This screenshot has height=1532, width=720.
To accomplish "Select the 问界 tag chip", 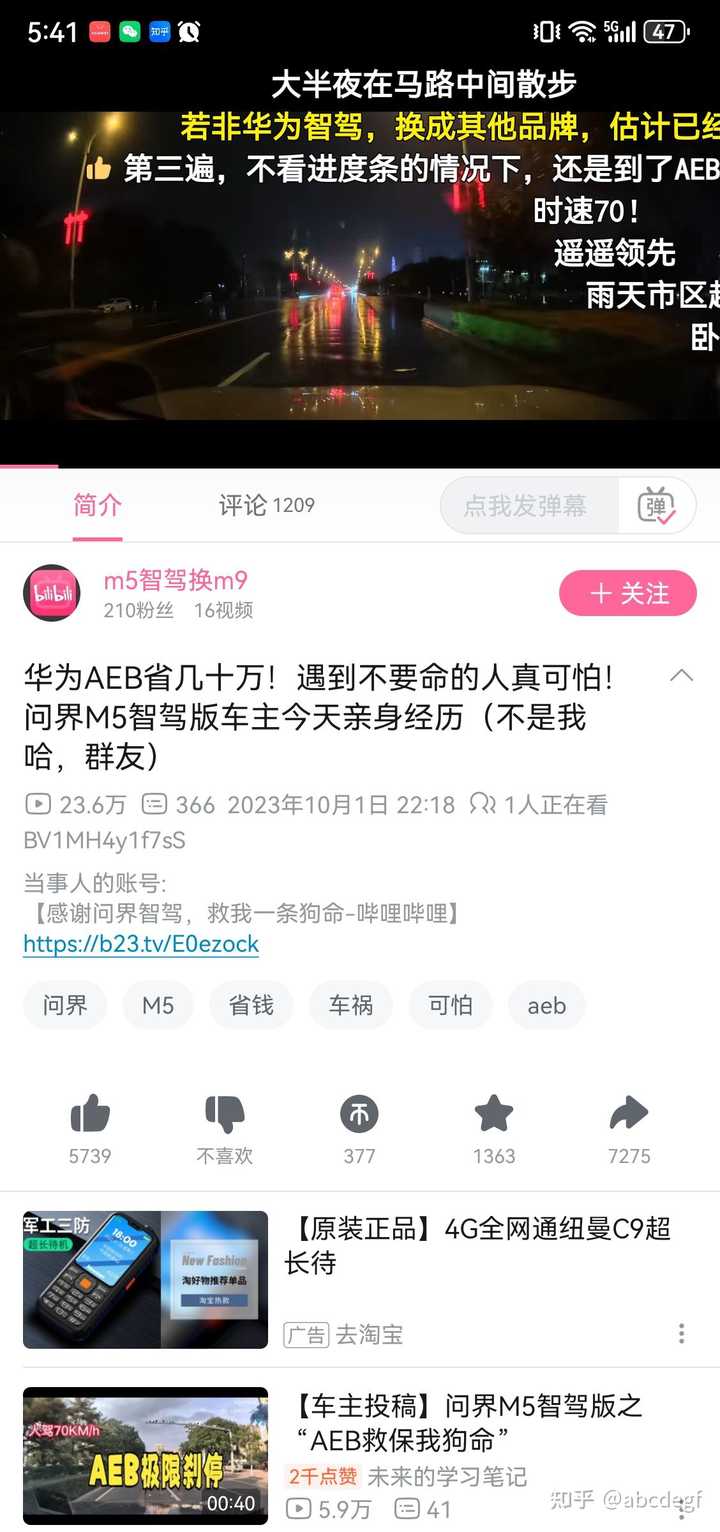I will point(65,1006).
